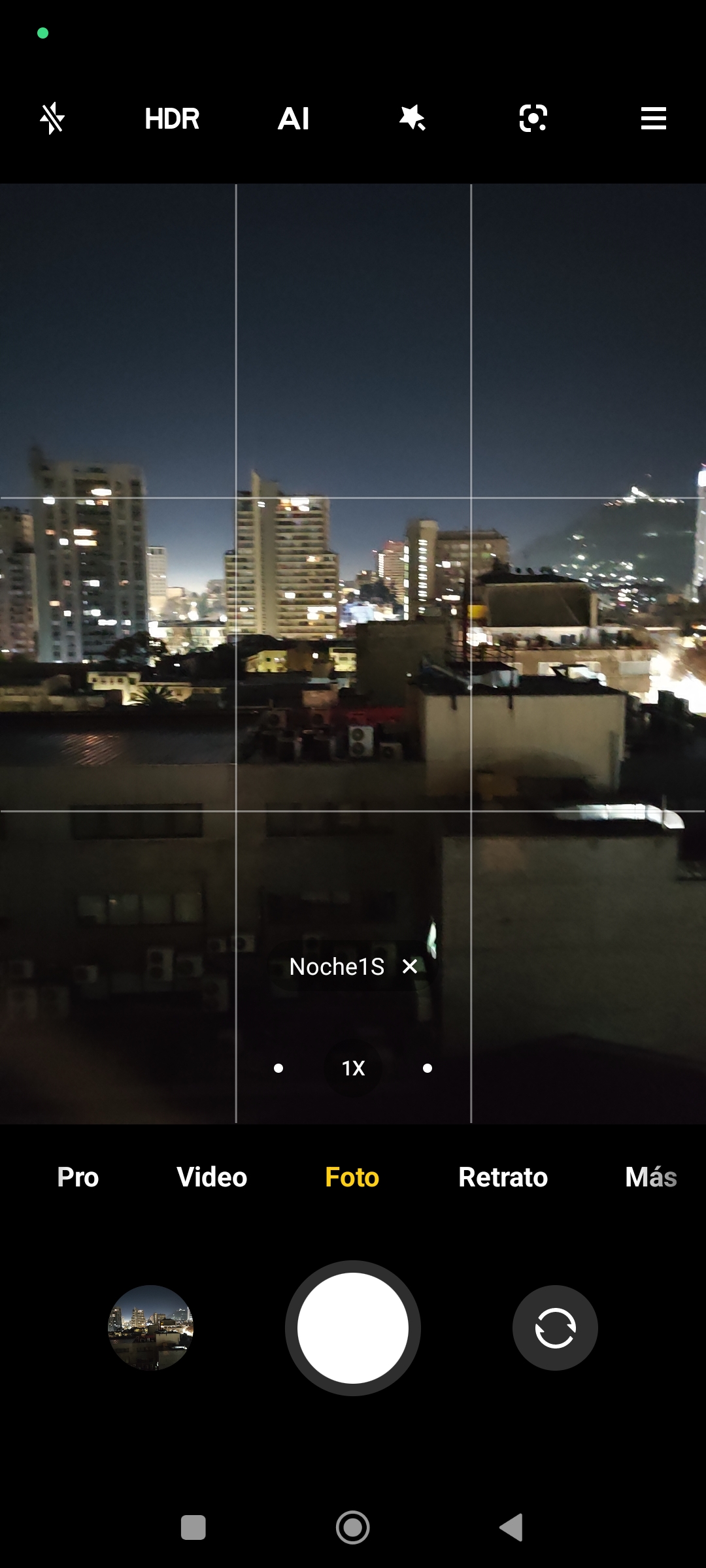The image size is (706, 1568).
Task: Select the Foto mode tab
Action: click(352, 1177)
